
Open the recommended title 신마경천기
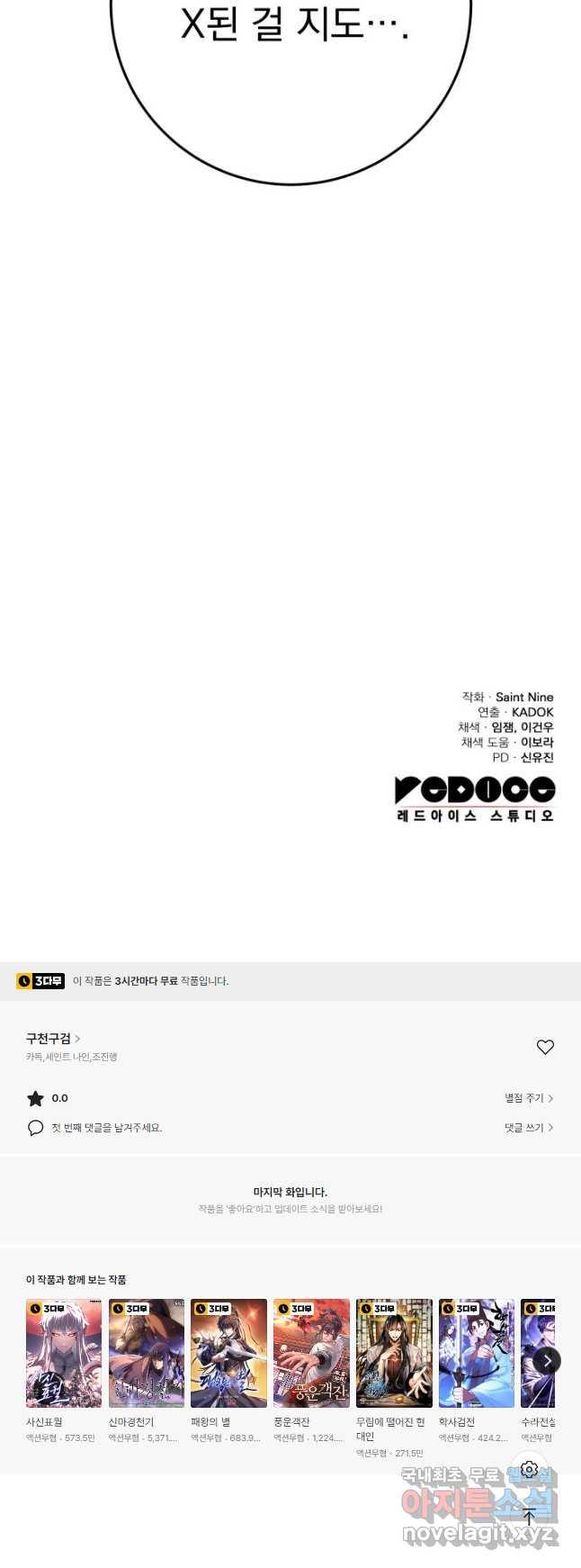(x=146, y=1353)
